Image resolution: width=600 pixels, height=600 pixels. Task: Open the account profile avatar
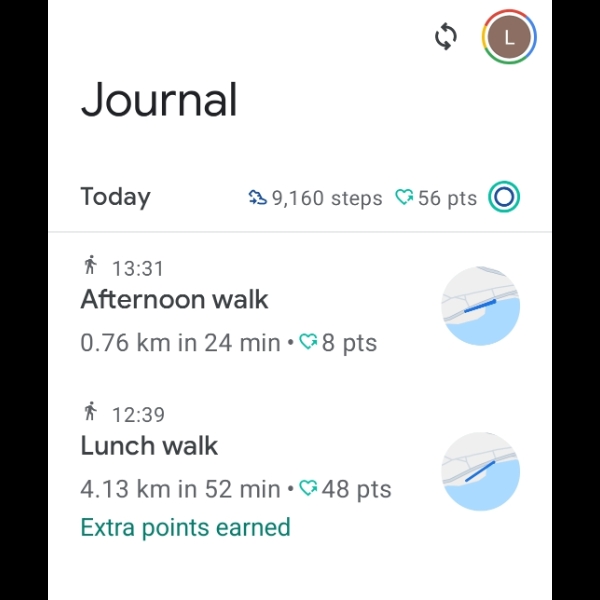coord(509,38)
